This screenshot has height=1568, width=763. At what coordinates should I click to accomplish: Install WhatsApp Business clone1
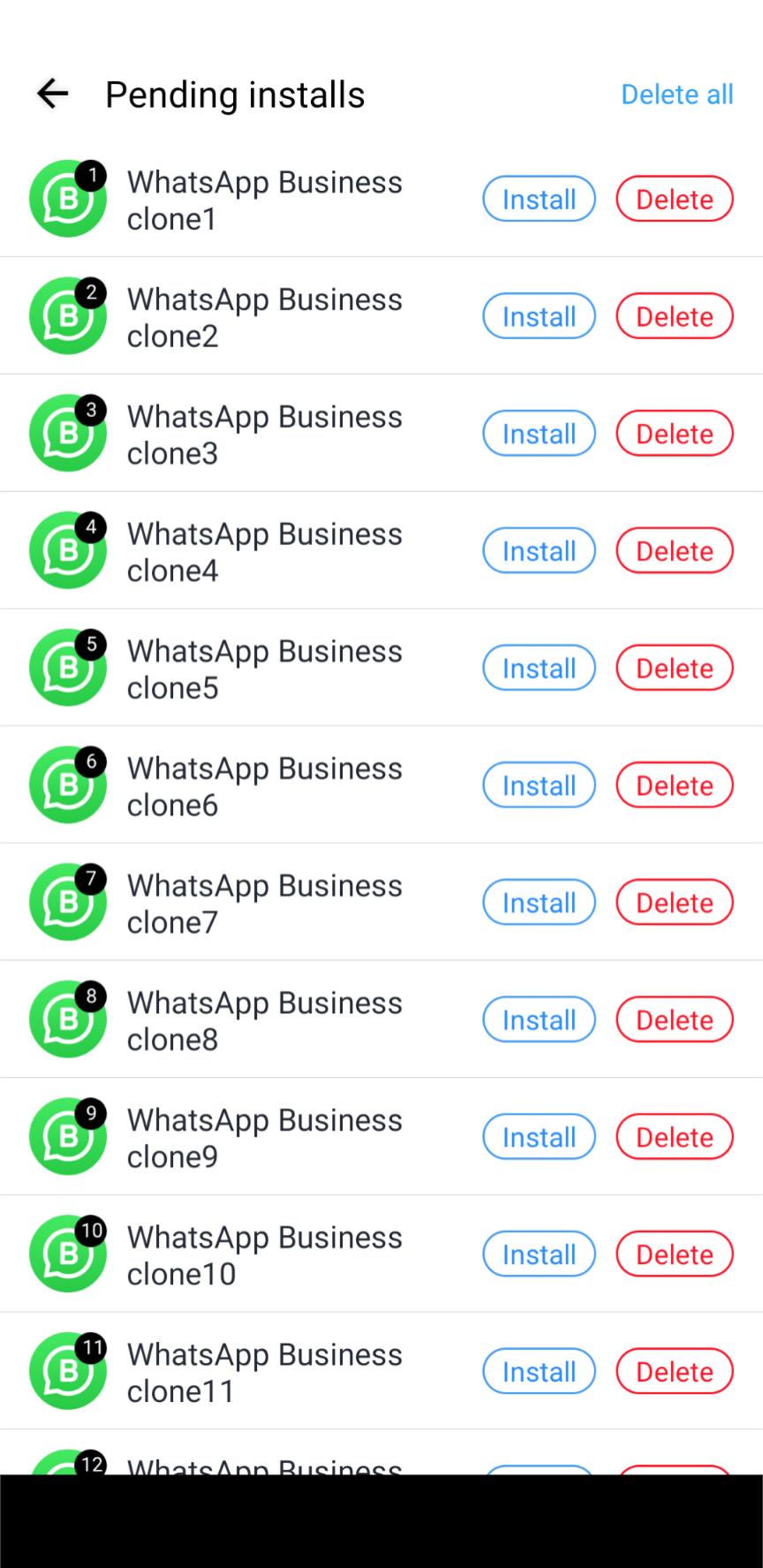[x=539, y=200]
